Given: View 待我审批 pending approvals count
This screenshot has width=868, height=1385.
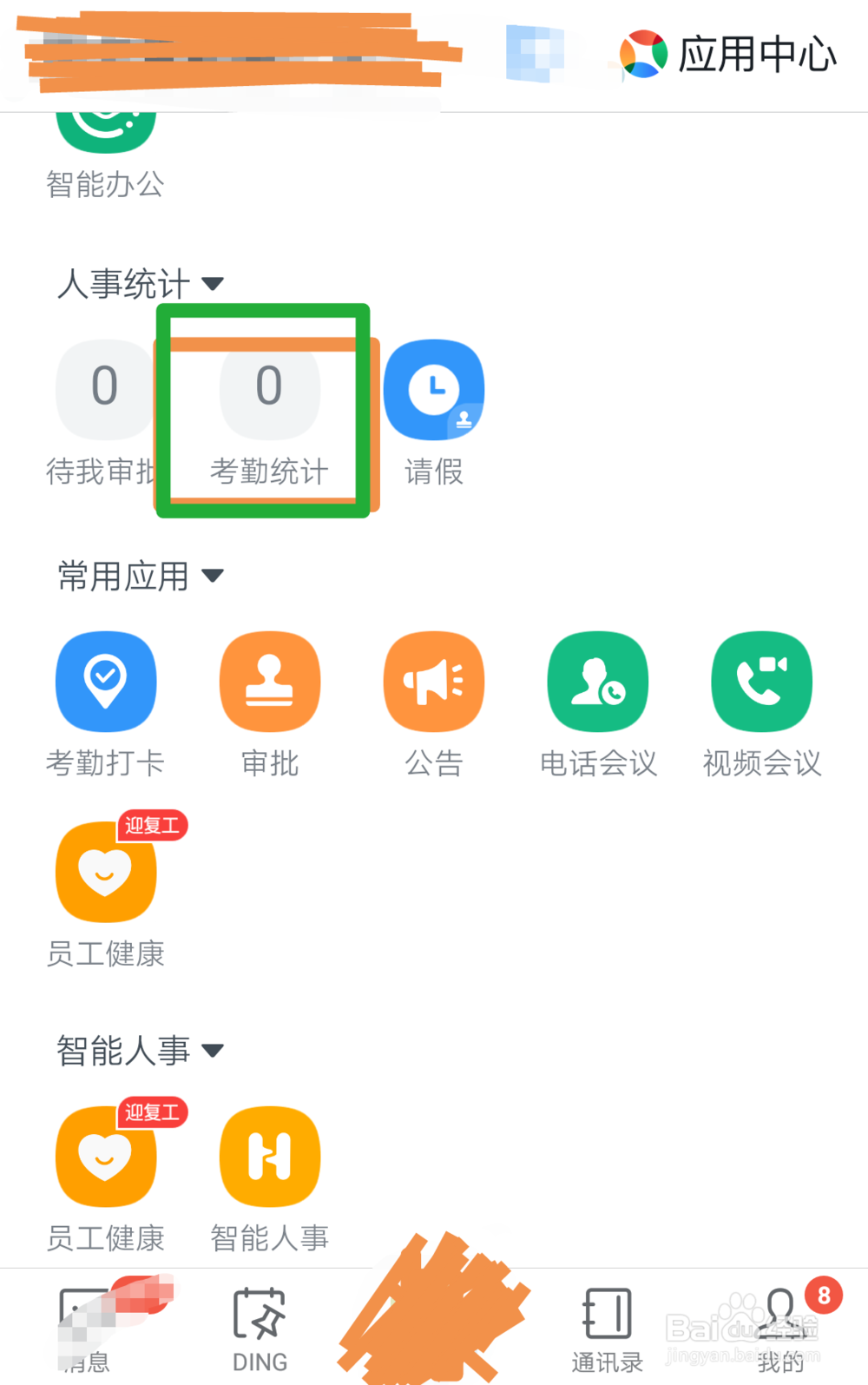Looking at the screenshot, I should 104,389.
